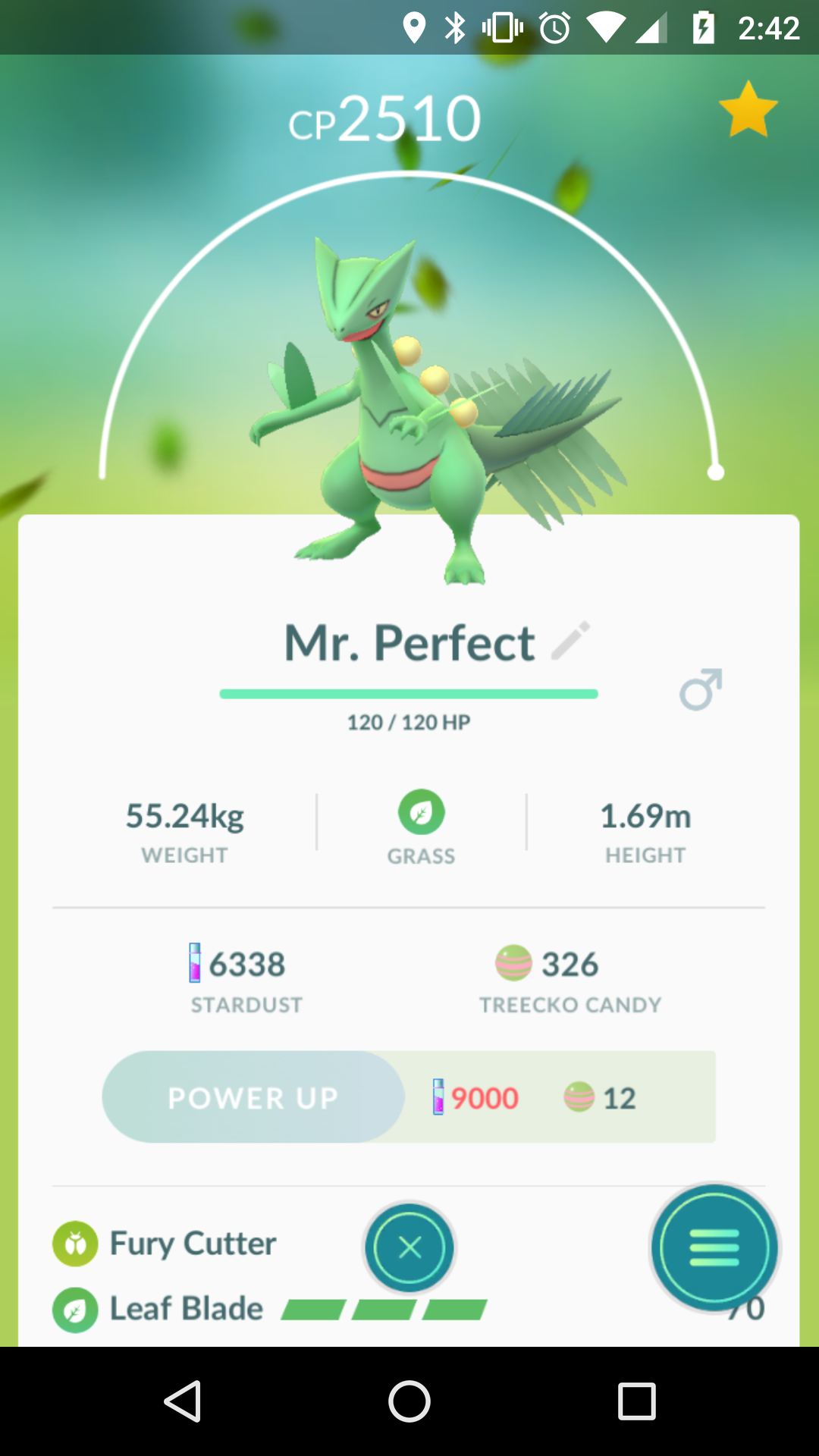Close the Pokémon detail screen
819x1456 pixels.
click(x=409, y=1247)
